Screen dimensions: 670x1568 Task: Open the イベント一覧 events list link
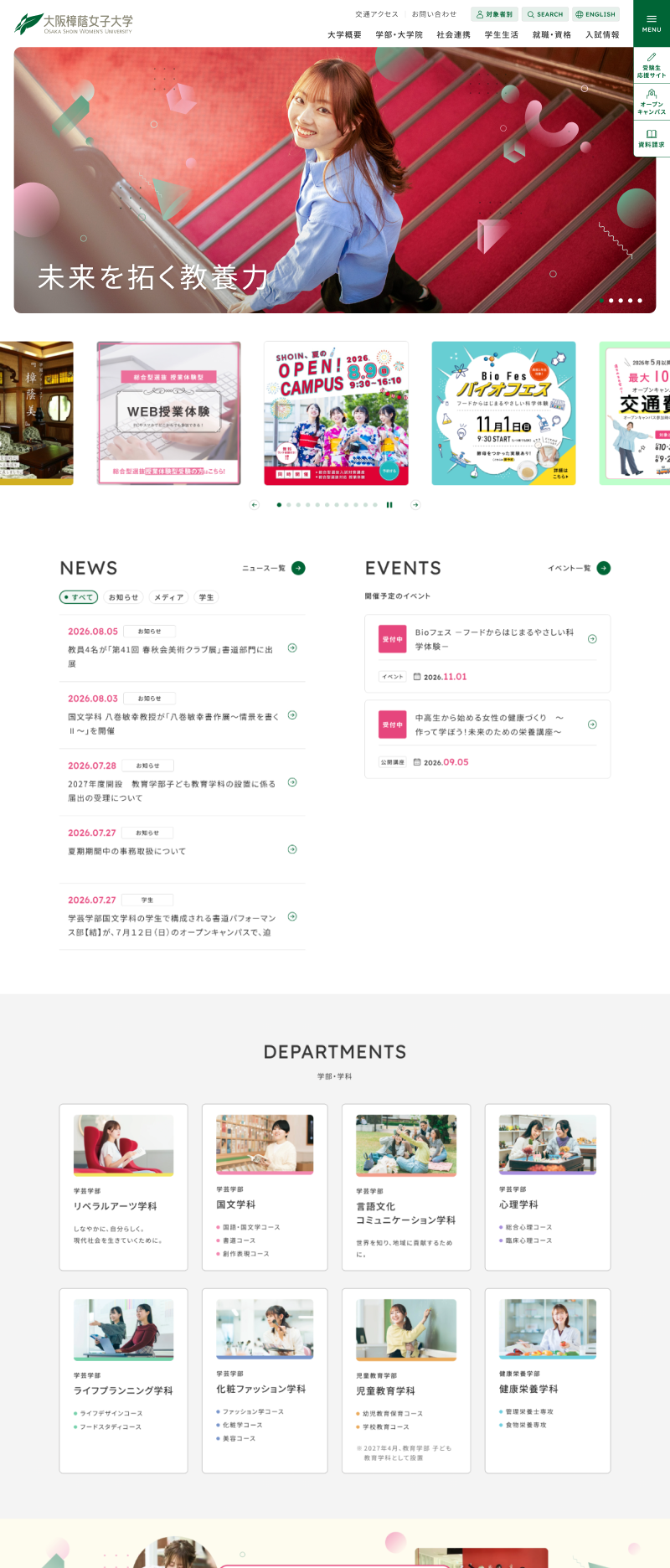(x=580, y=568)
